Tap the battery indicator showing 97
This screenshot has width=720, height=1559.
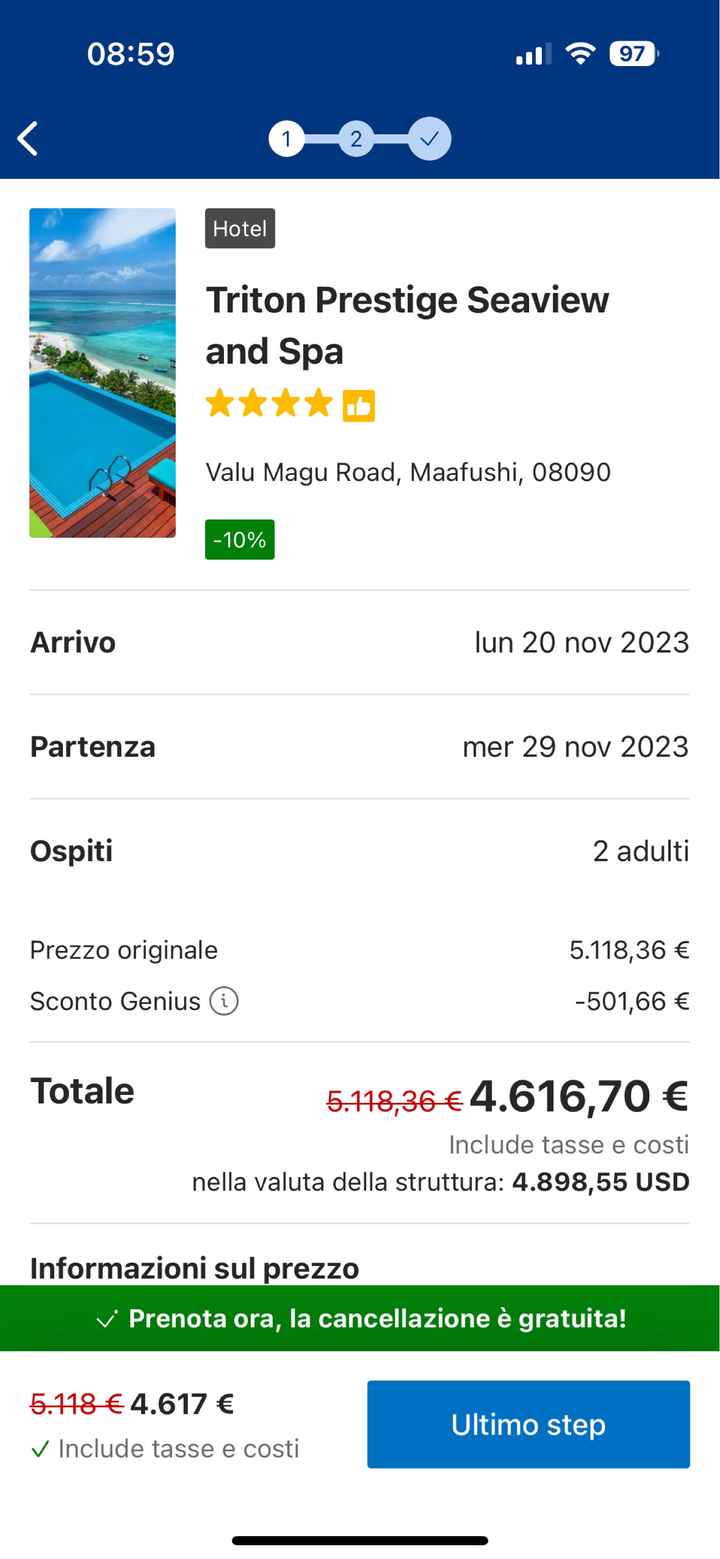(626, 55)
